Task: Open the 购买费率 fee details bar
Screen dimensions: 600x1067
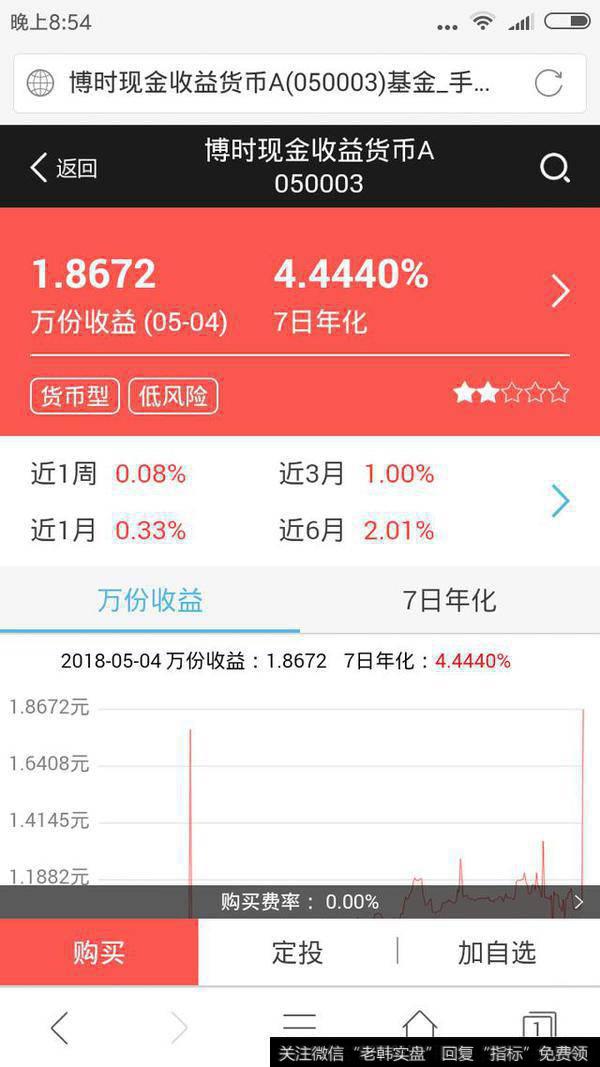Action: click(300, 902)
